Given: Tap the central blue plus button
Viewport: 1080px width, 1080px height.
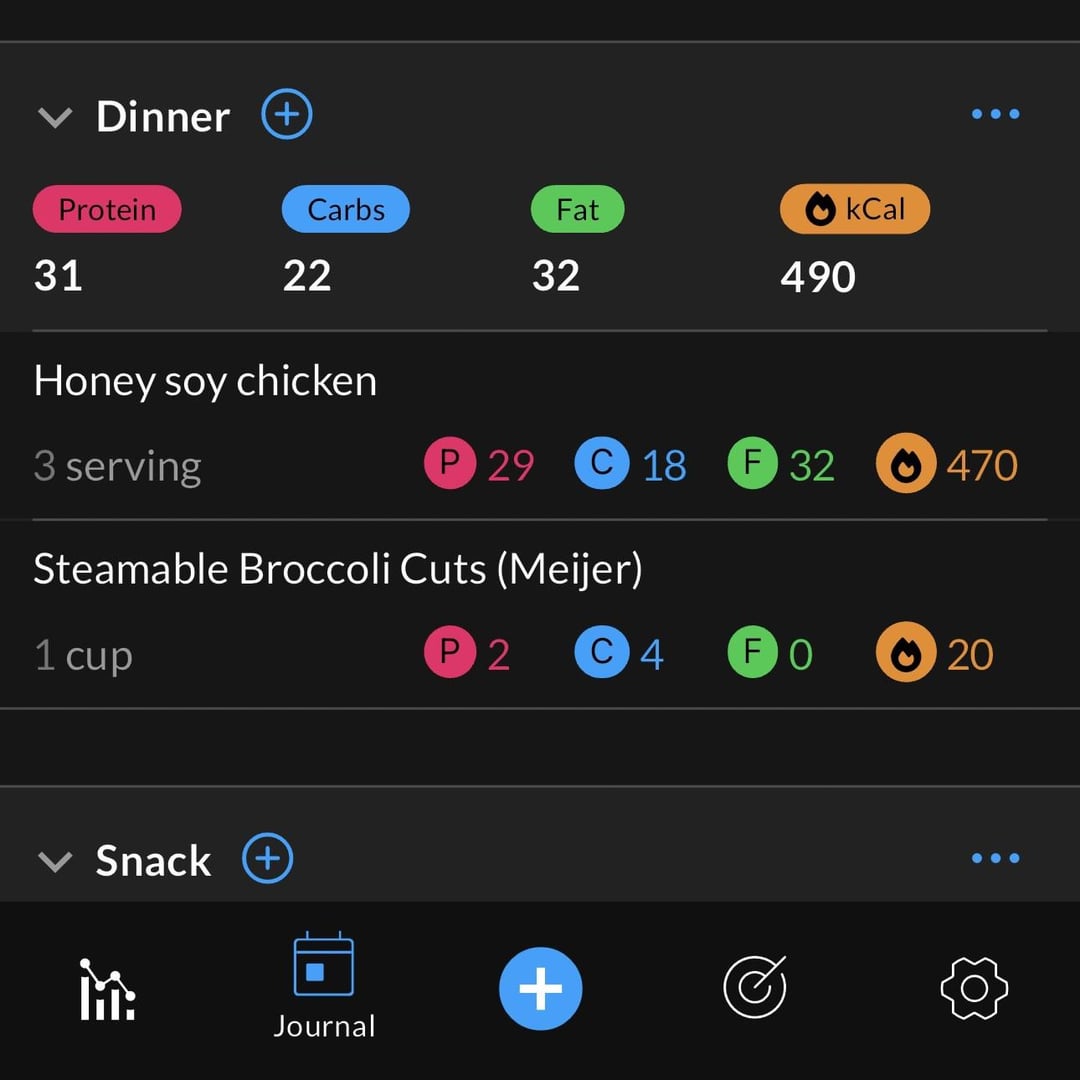Looking at the screenshot, I should (540, 989).
